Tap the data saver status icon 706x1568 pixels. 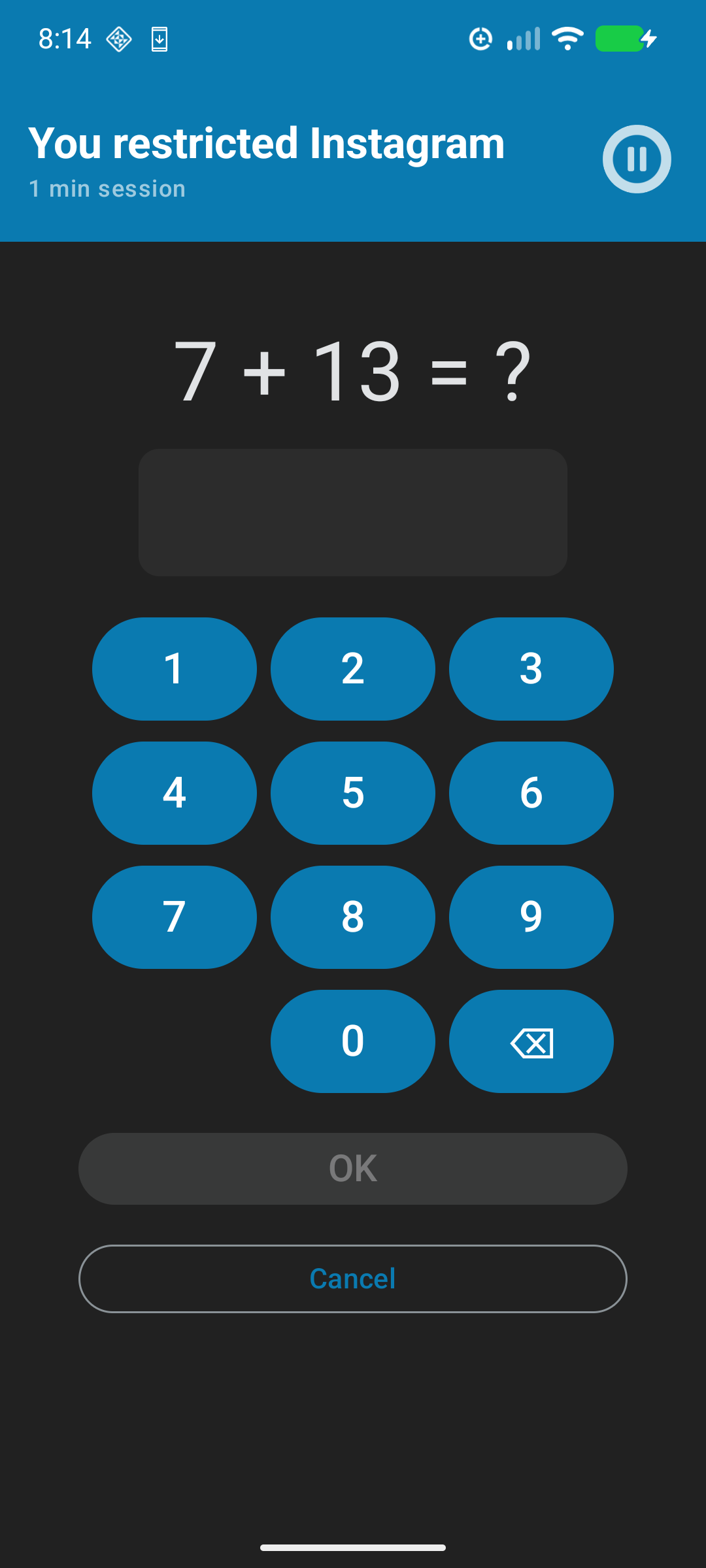pyautogui.click(x=479, y=39)
